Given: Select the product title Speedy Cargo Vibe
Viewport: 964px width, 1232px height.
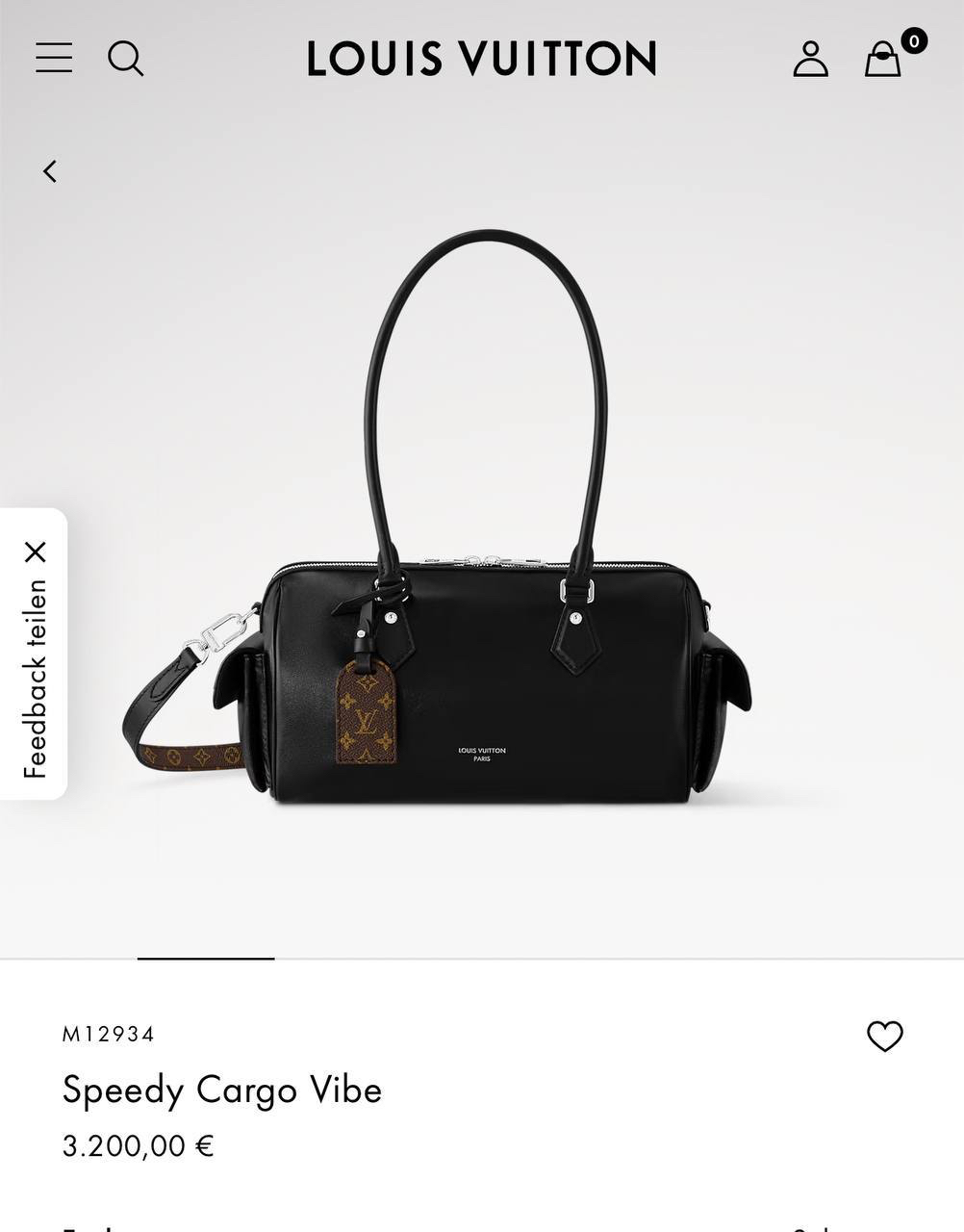Looking at the screenshot, I should click(222, 1091).
